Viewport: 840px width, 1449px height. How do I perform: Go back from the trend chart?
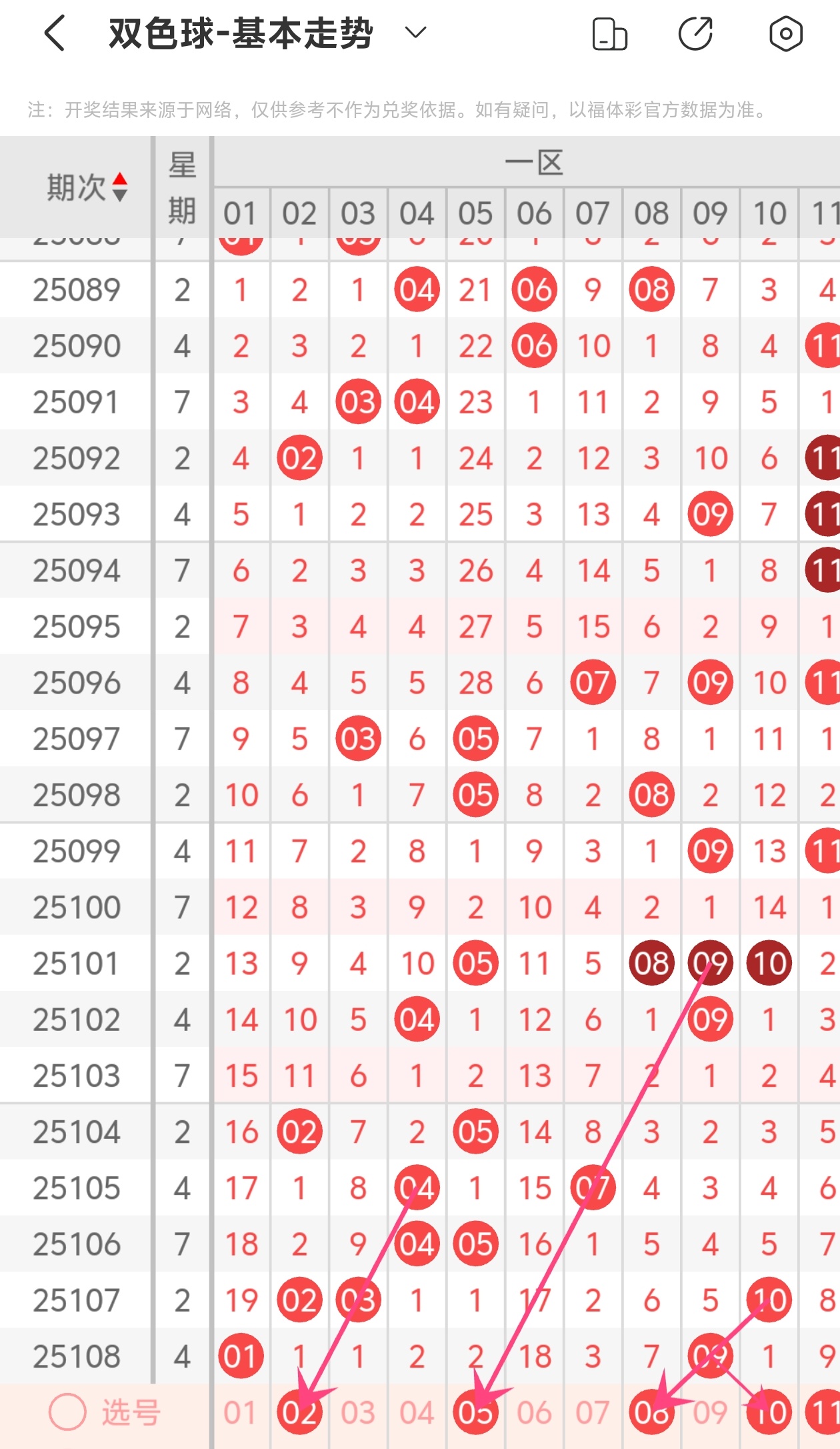55,33
